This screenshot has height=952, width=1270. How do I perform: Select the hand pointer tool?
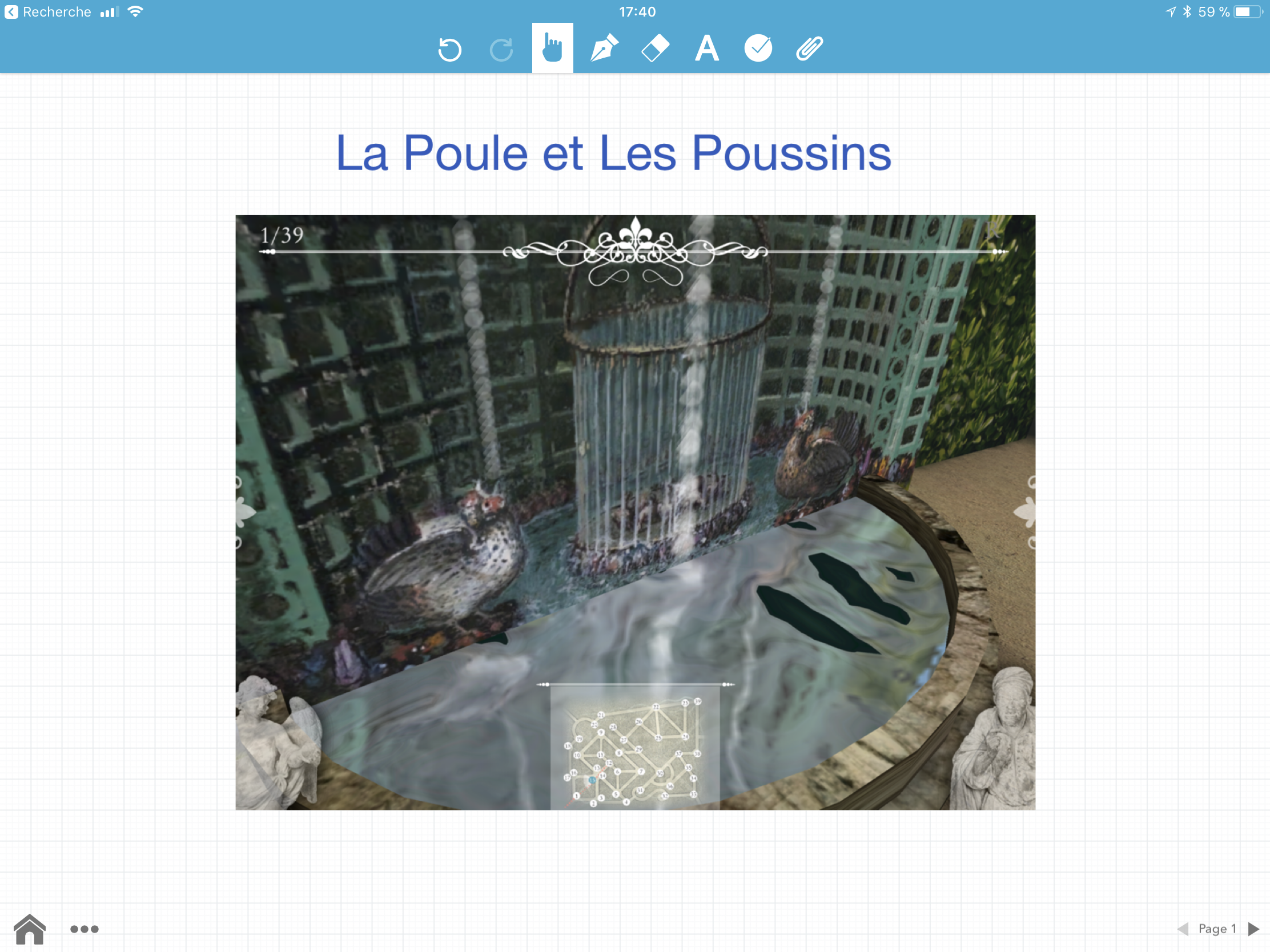click(552, 48)
